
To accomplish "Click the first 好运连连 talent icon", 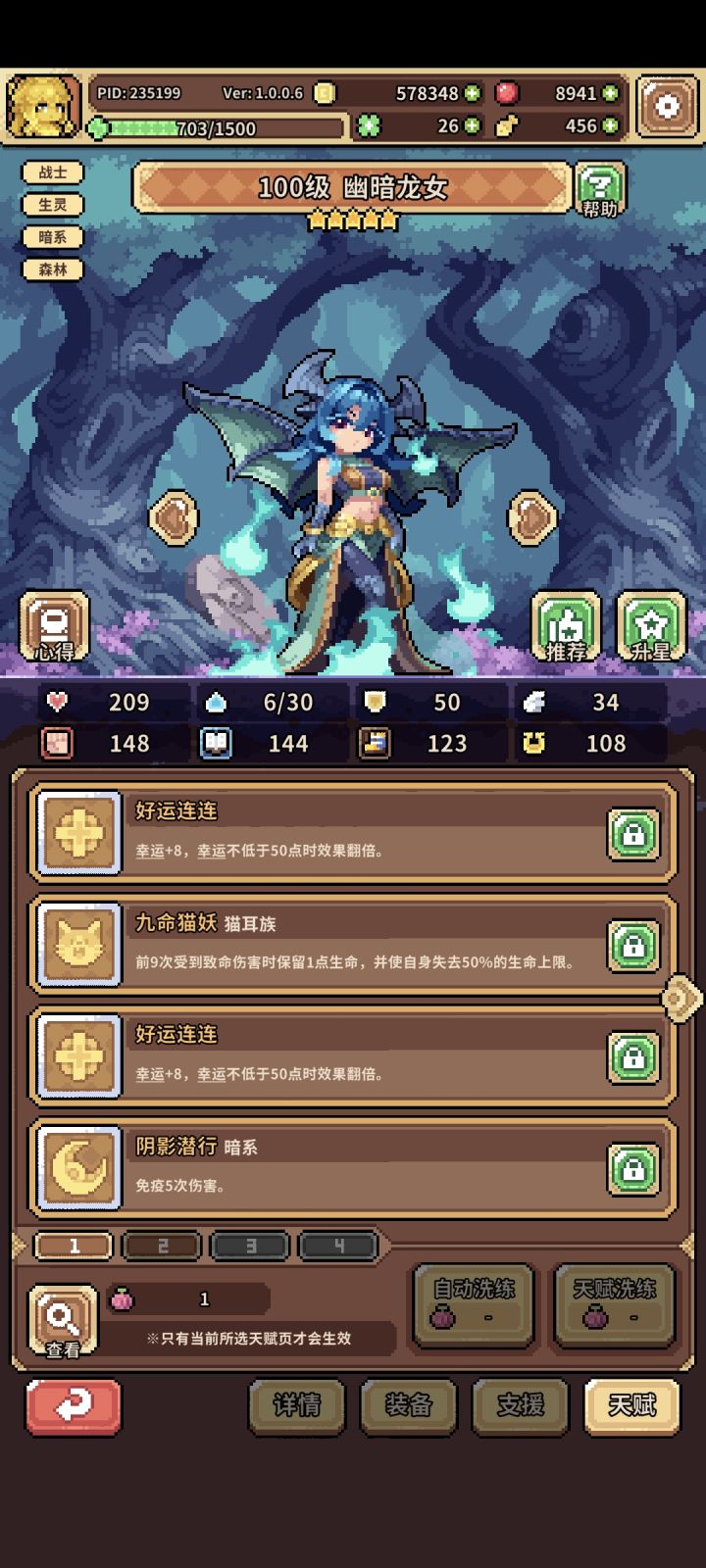I will pos(77,835).
